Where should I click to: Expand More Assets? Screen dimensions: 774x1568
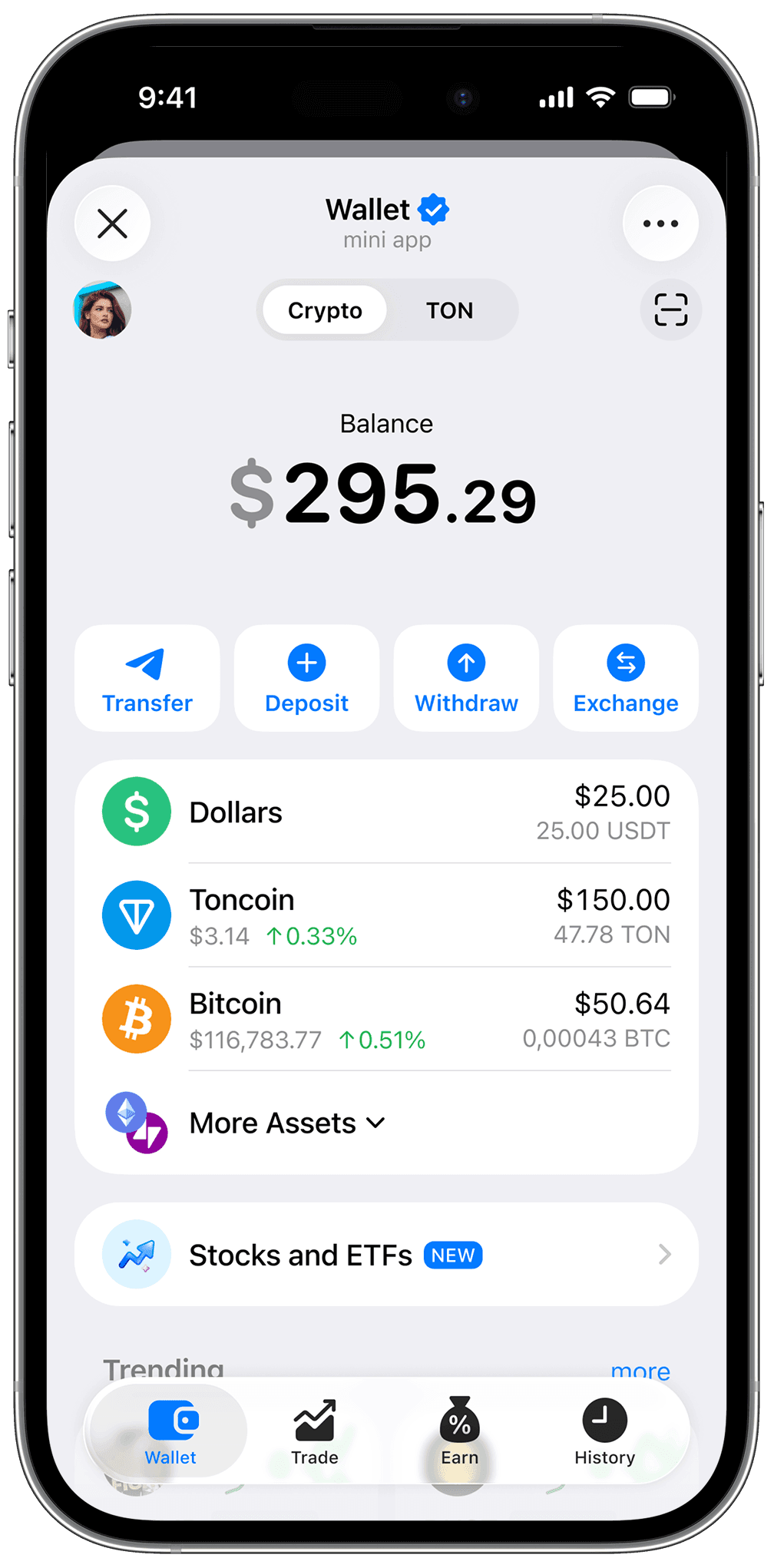288,1123
